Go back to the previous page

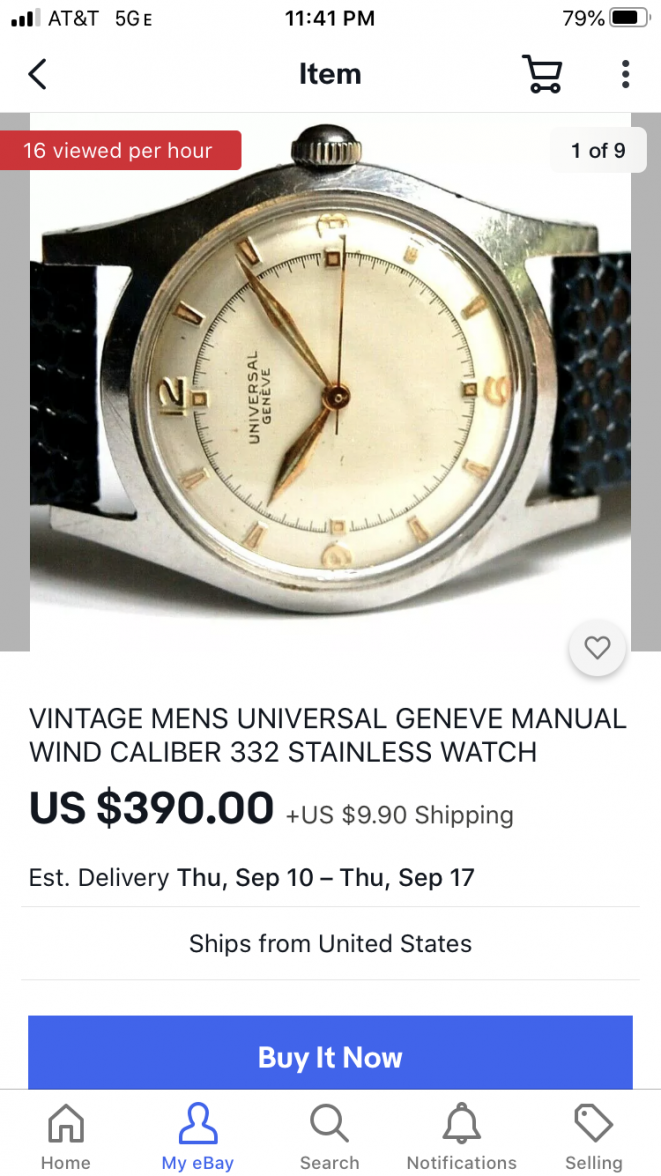(37, 74)
